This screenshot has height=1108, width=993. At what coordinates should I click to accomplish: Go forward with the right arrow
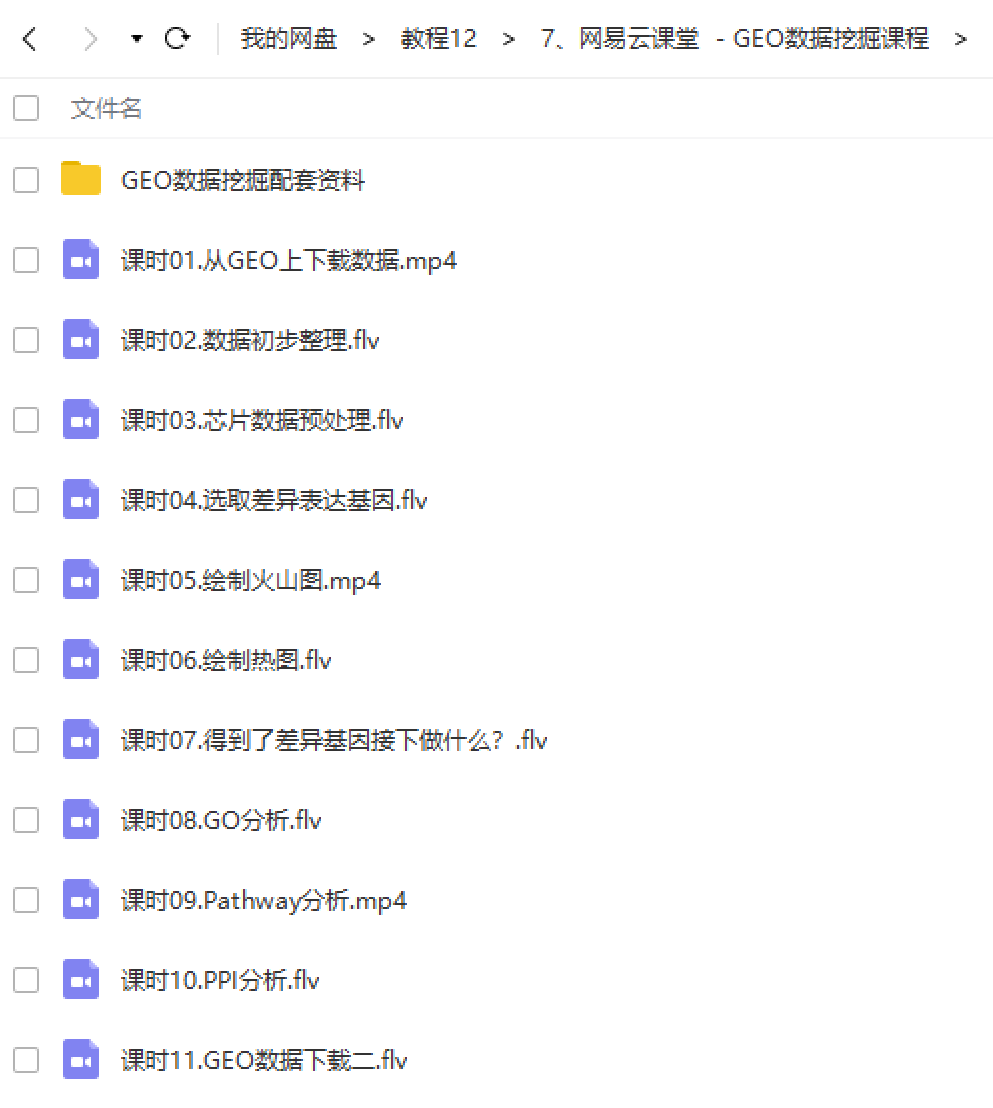coord(91,40)
